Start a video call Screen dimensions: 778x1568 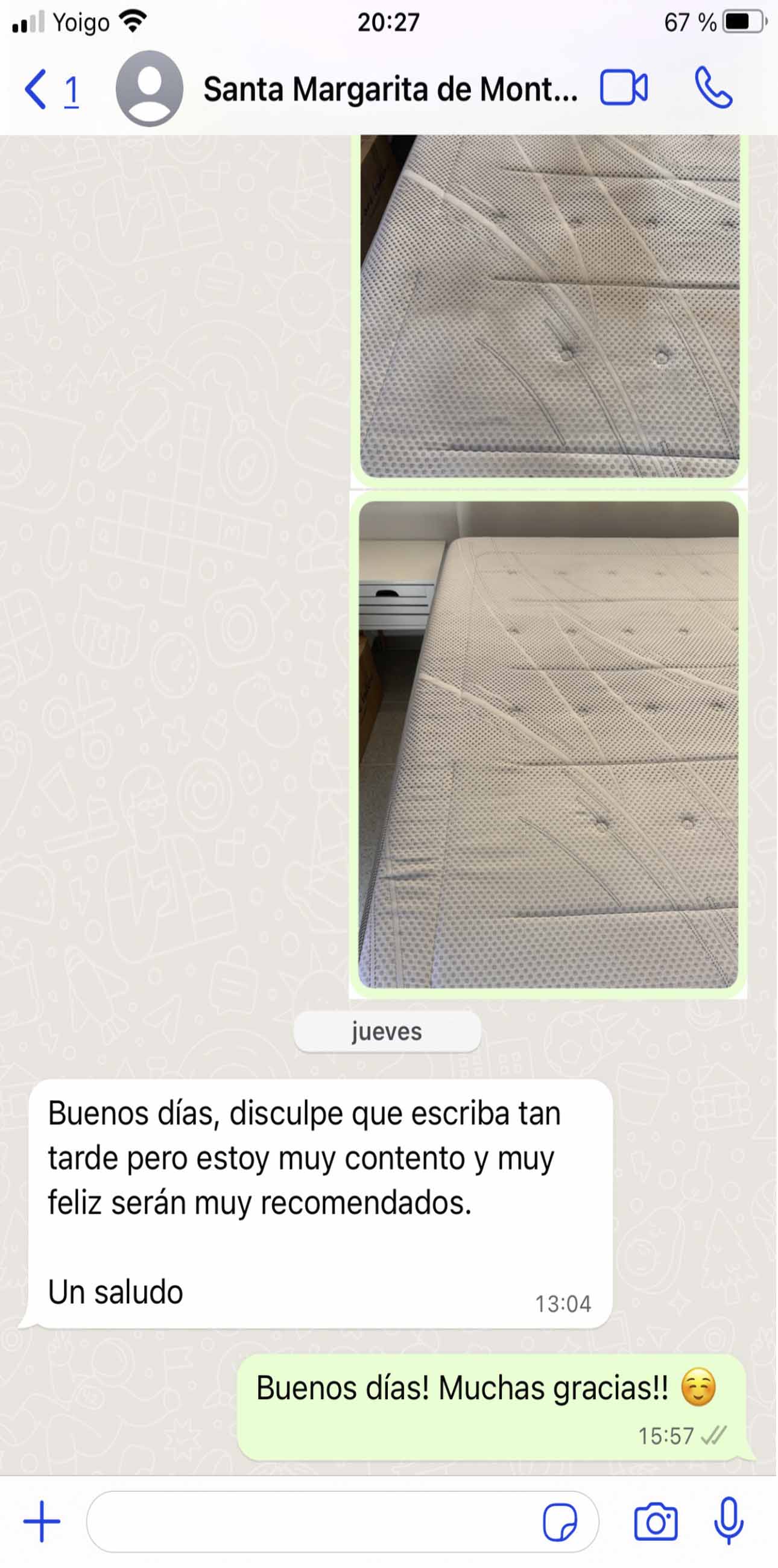coord(624,88)
